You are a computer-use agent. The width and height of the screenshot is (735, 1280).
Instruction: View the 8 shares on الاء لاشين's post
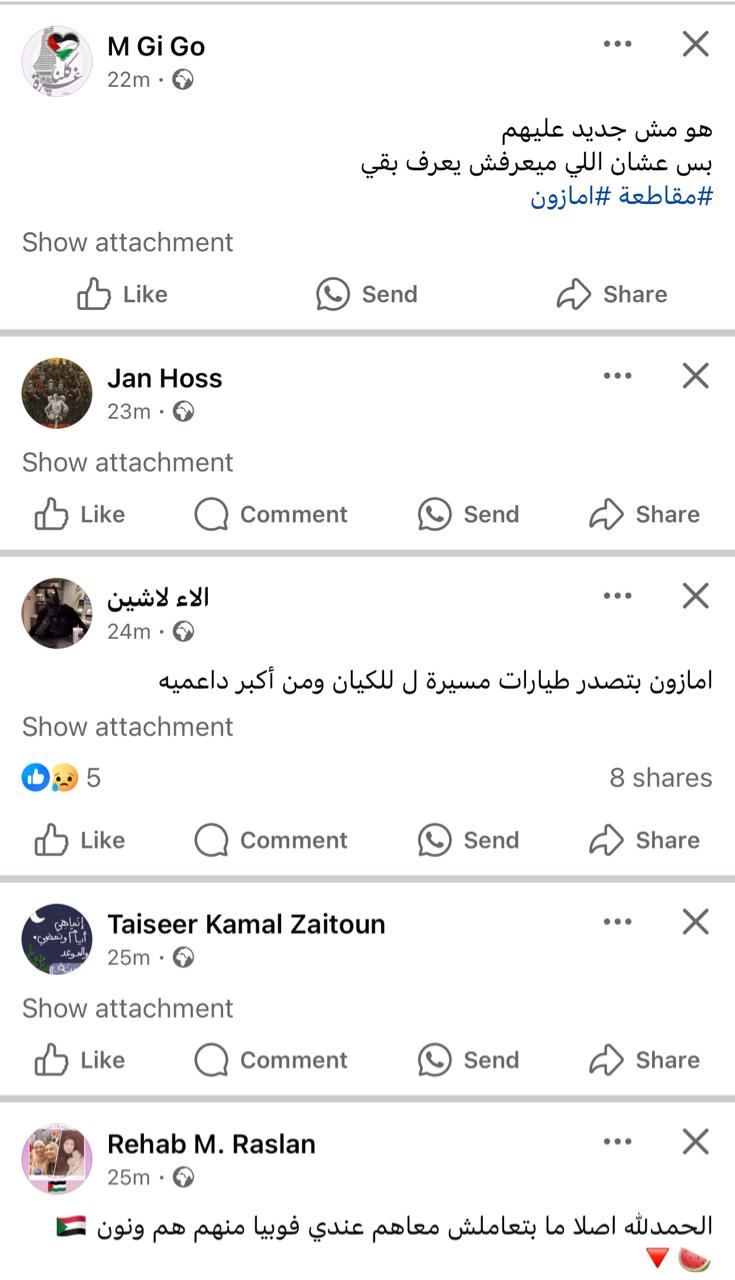(x=660, y=778)
